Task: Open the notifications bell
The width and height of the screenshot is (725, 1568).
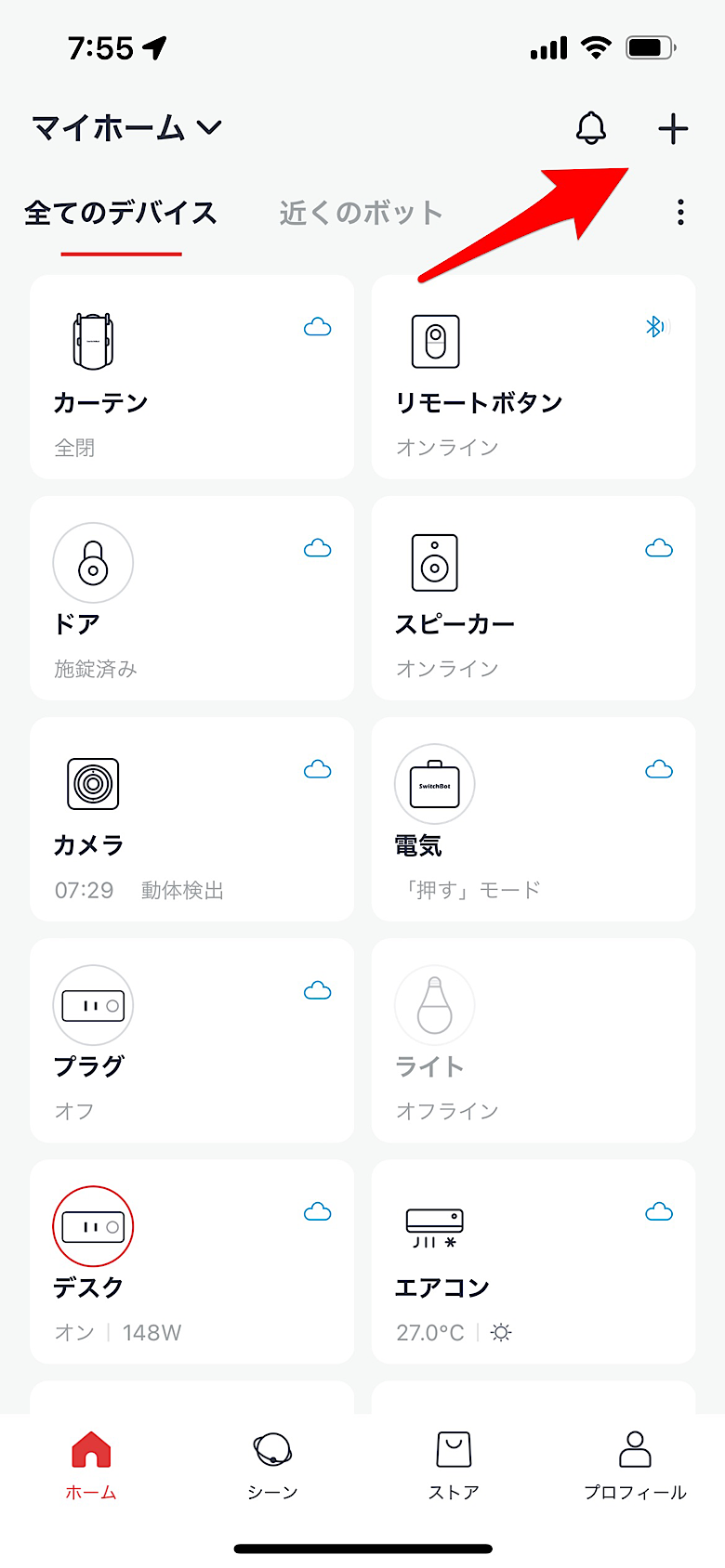Action: [x=591, y=128]
